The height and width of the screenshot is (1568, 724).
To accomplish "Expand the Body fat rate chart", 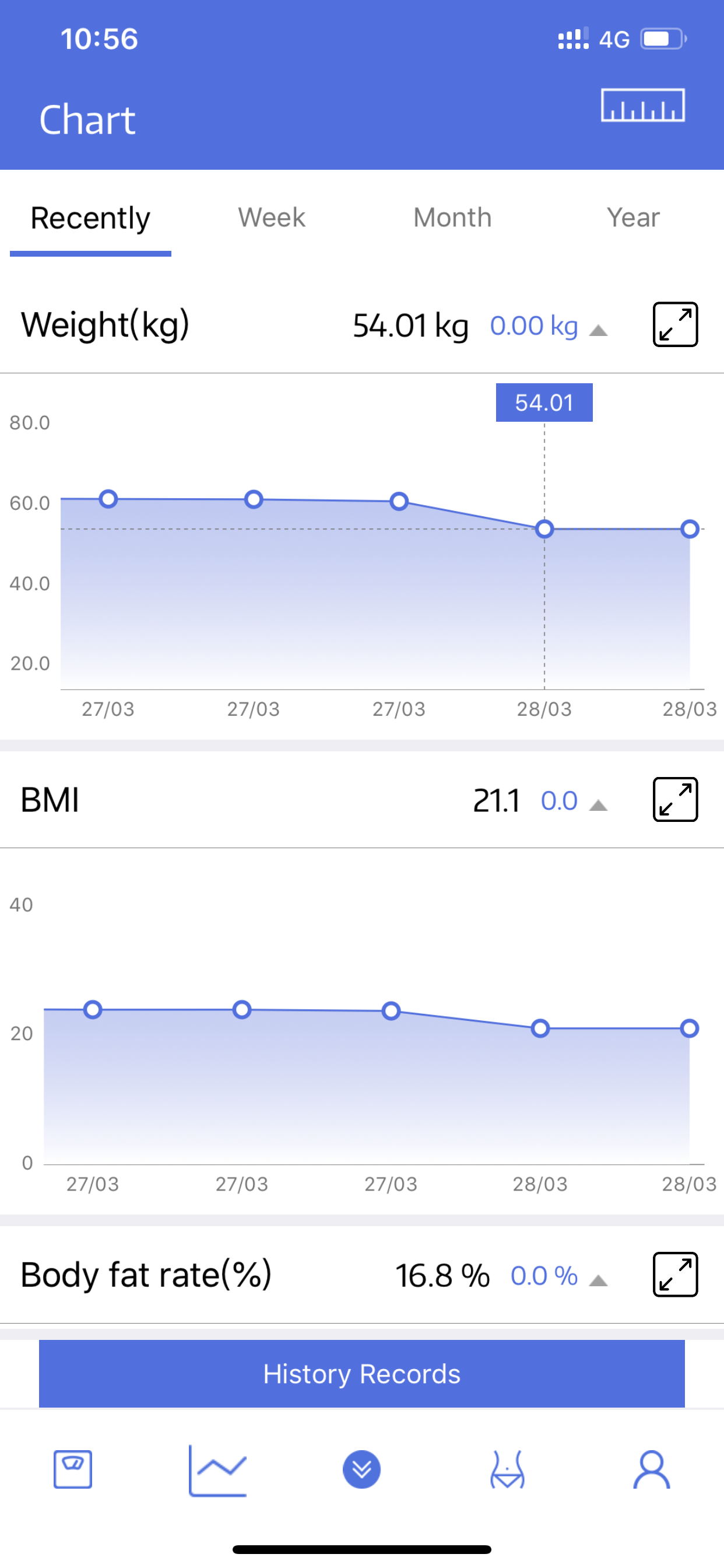I will pyautogui.click(x=676, y=1275).
